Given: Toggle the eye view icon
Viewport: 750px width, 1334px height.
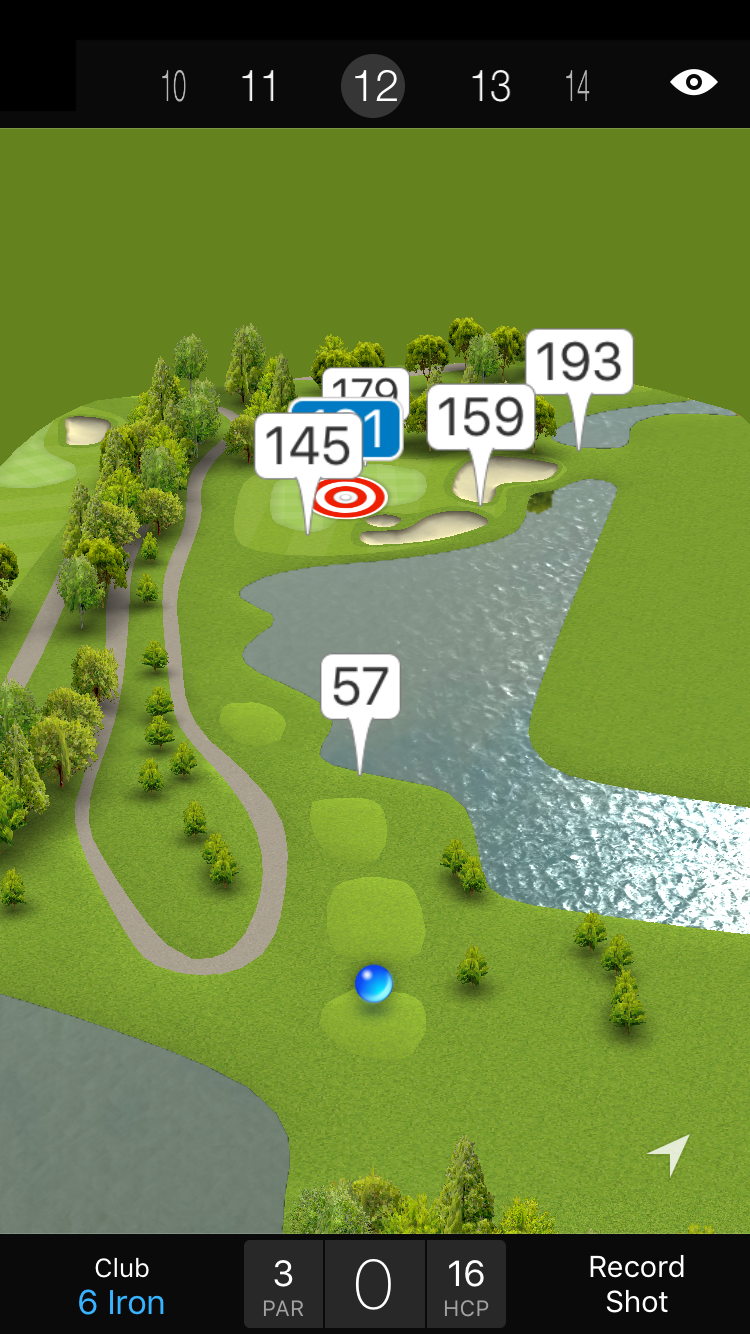Looking at the screenshot, I should point(693,82).
